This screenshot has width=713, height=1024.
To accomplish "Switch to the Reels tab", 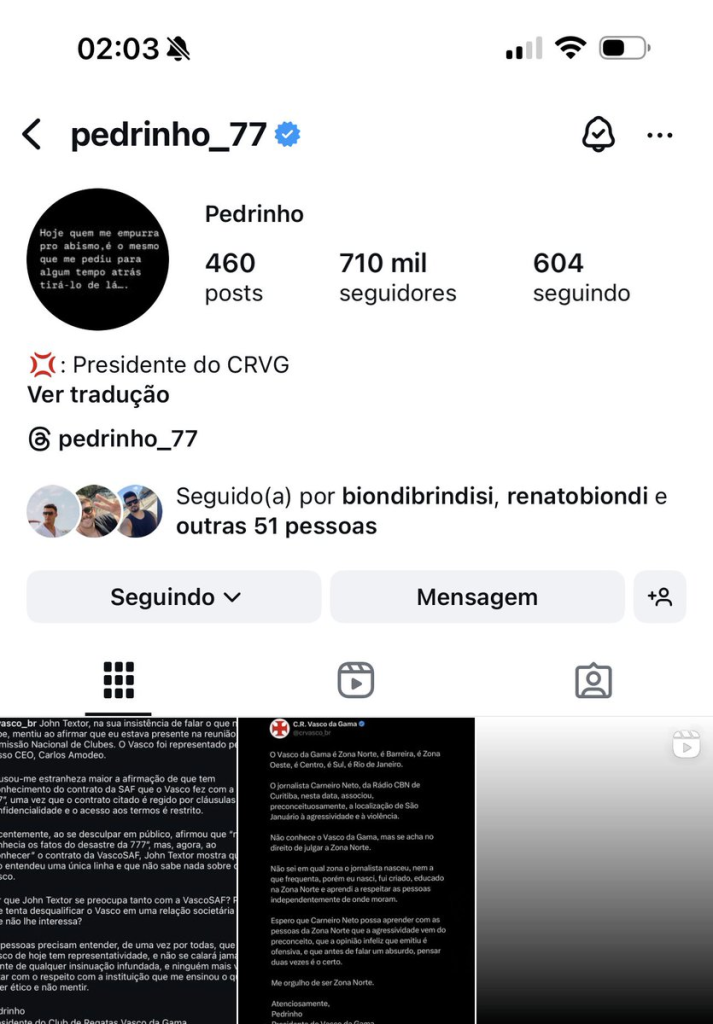I will coord(356,680).
